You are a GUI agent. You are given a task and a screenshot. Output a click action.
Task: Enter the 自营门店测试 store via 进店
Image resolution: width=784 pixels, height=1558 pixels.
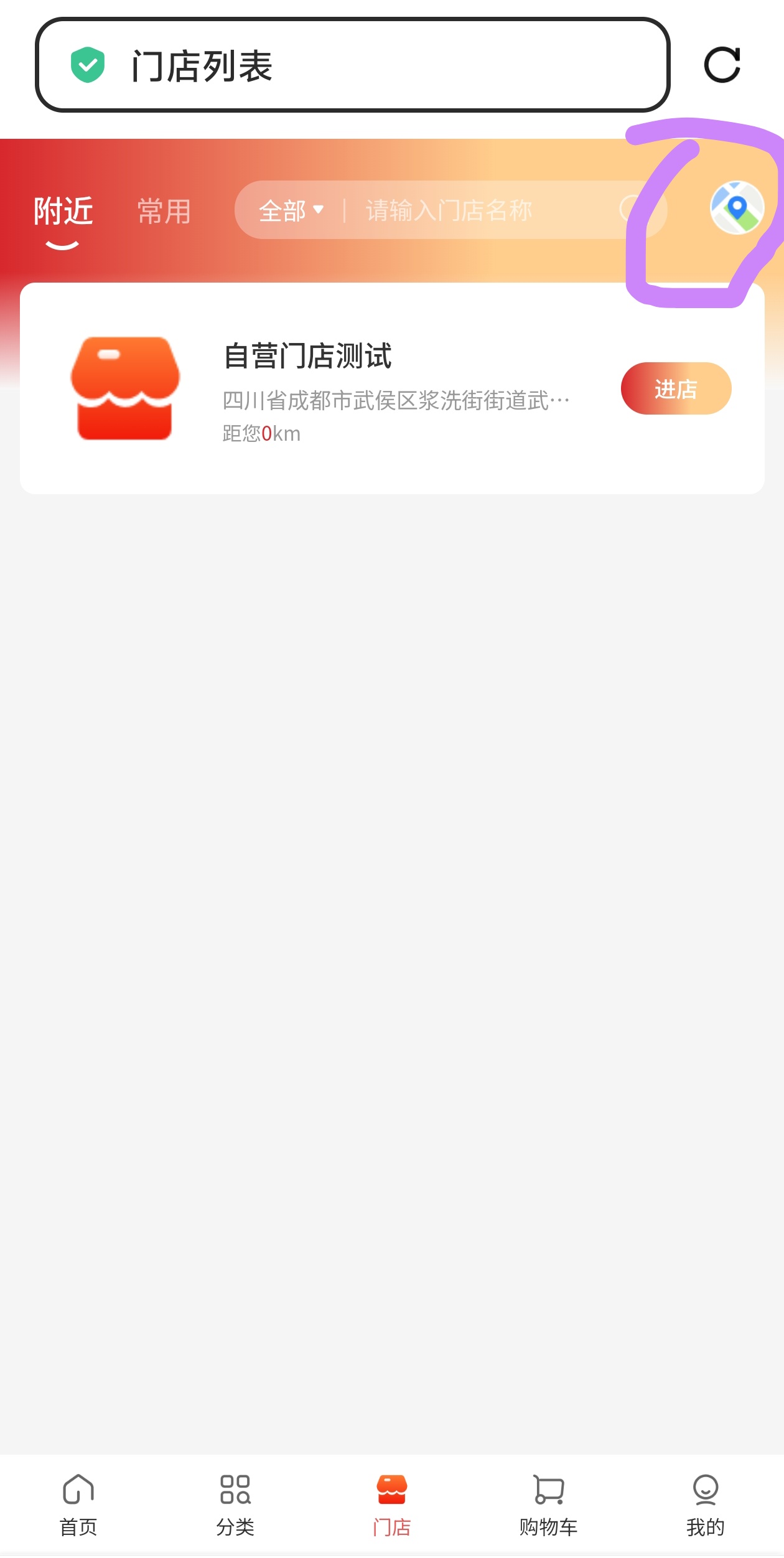coord(676,388)
